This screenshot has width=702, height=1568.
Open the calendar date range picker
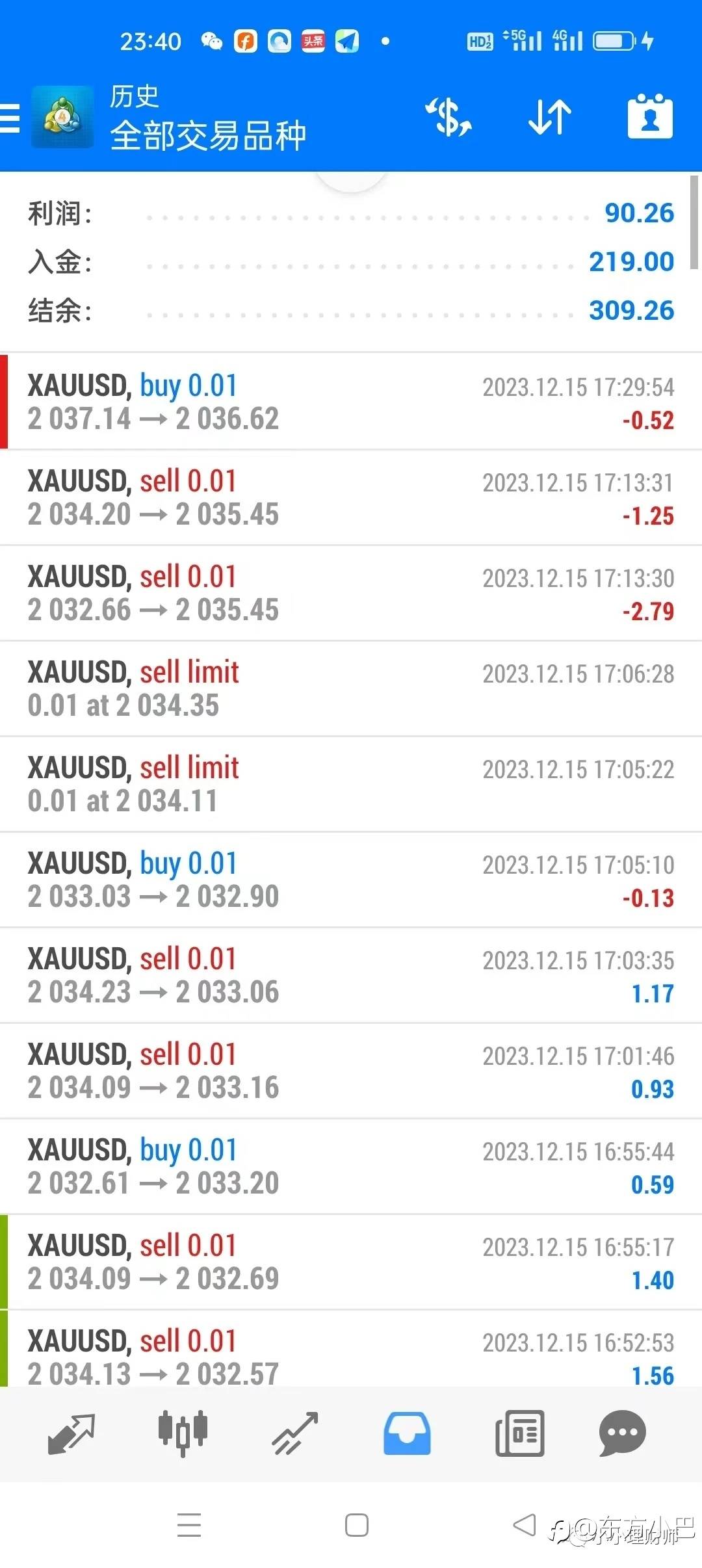(x=649, y=117)
